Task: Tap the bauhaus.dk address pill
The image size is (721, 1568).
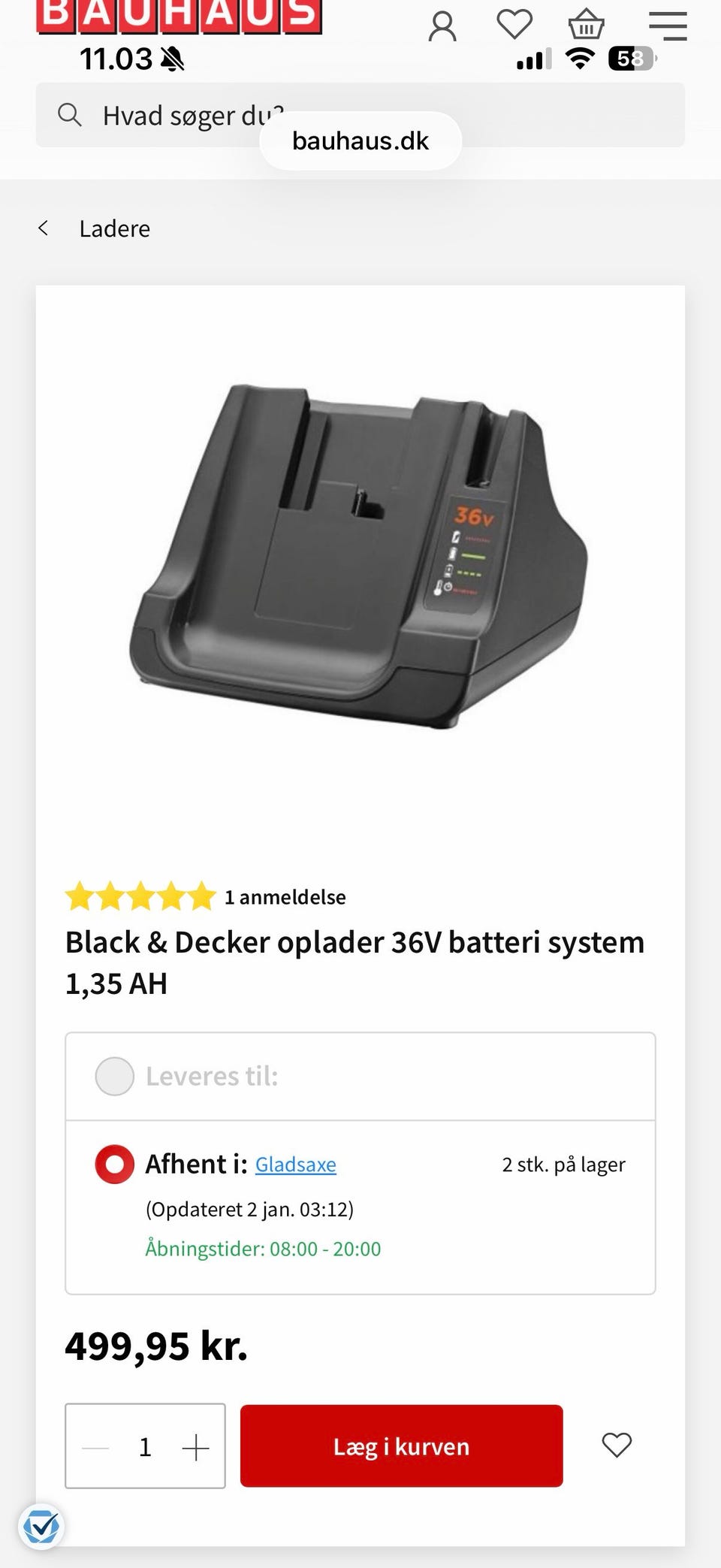Action: coord(360,140)
